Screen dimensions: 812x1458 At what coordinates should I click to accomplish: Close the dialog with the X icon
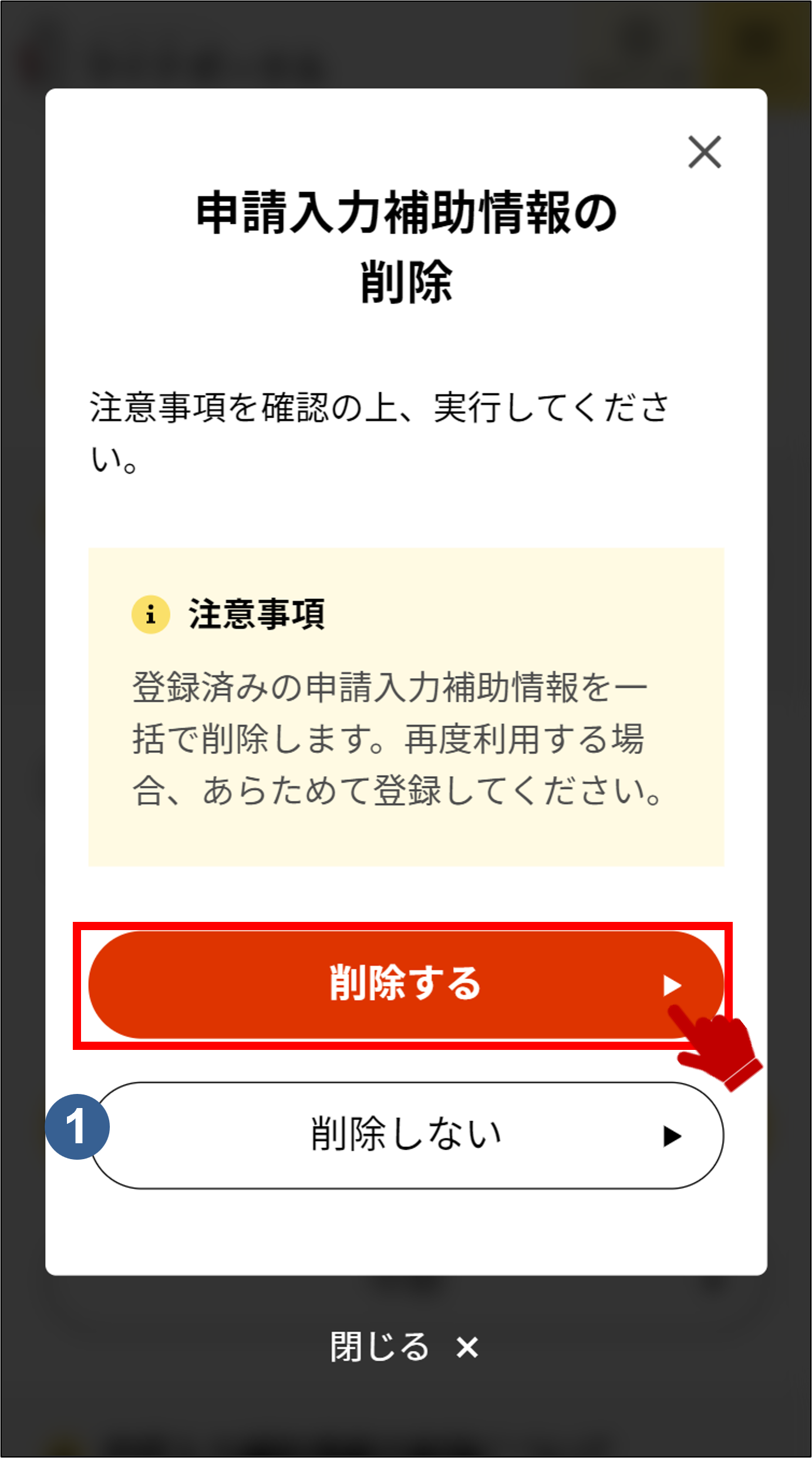coord(704,152)
